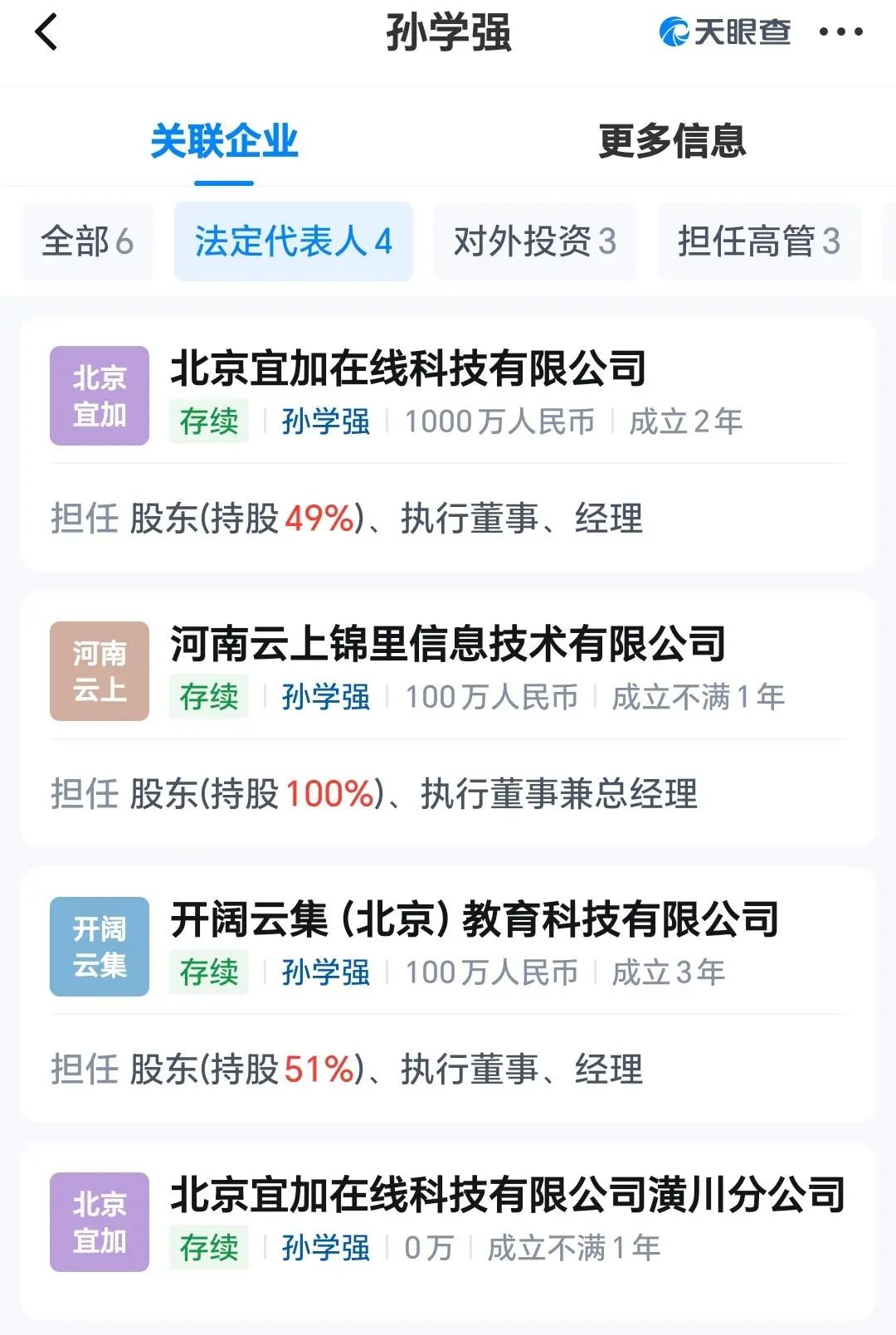Open 北京宜加在线科技有限公司潢川分公司 card
This screenshot has height=1335, width=896.
pos(507,1196)
